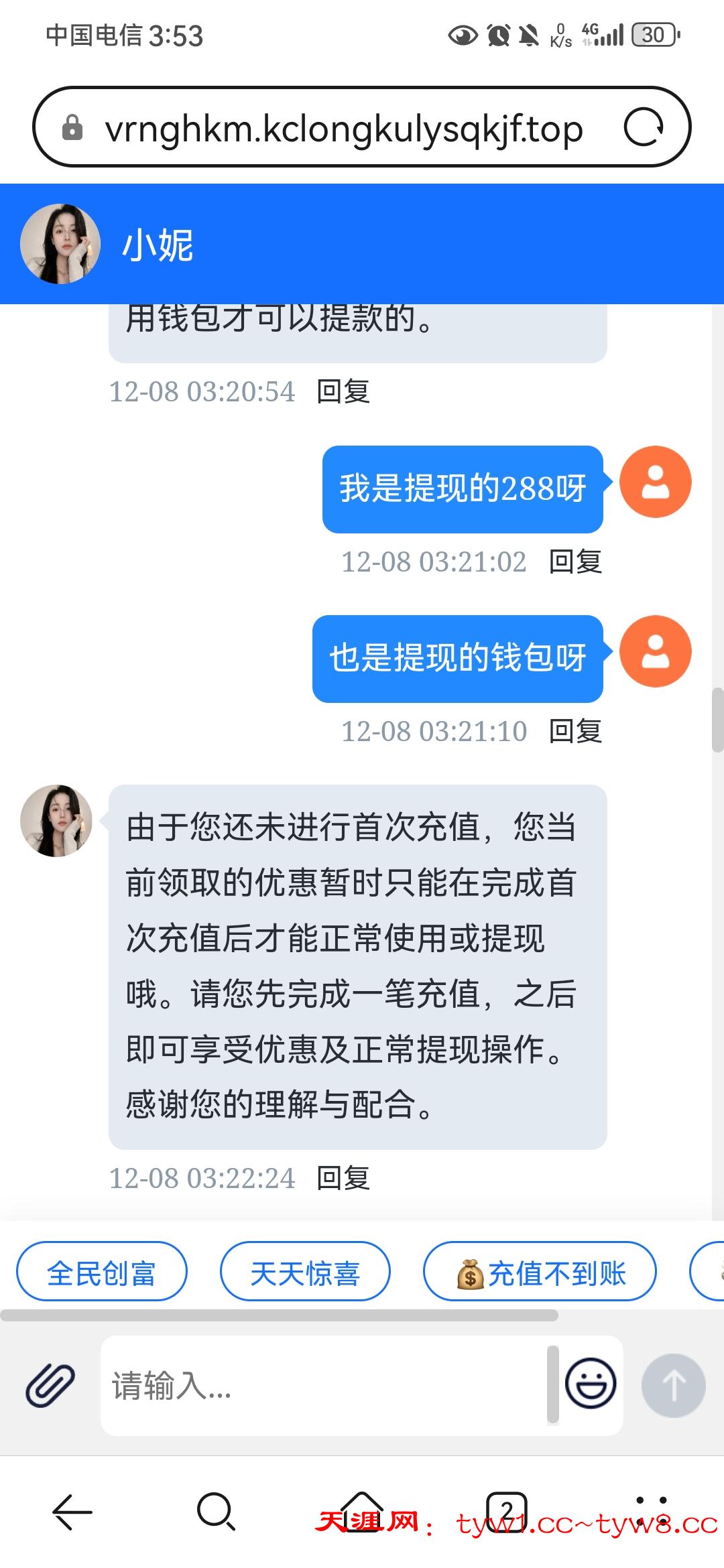Reply to the message sent at 03:22:24
Image resolution: width=724 pixels, height=1568 pixels.
[x=343, y=1178]
